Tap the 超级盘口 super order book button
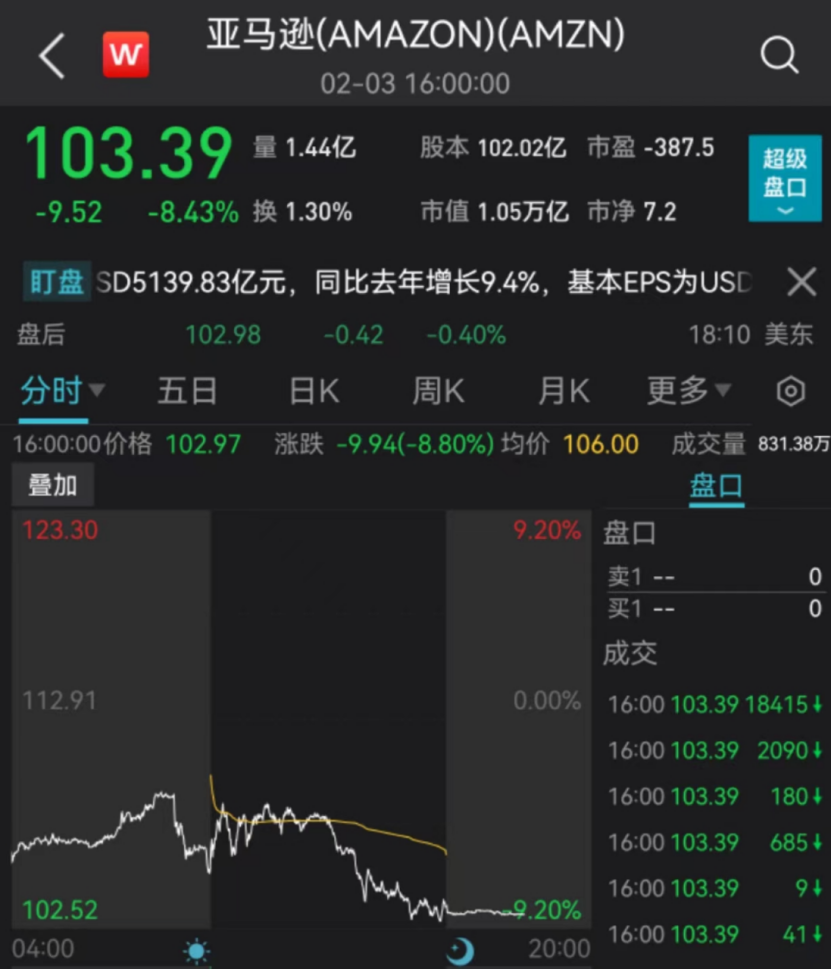831x969 pixels. [785, 177]
